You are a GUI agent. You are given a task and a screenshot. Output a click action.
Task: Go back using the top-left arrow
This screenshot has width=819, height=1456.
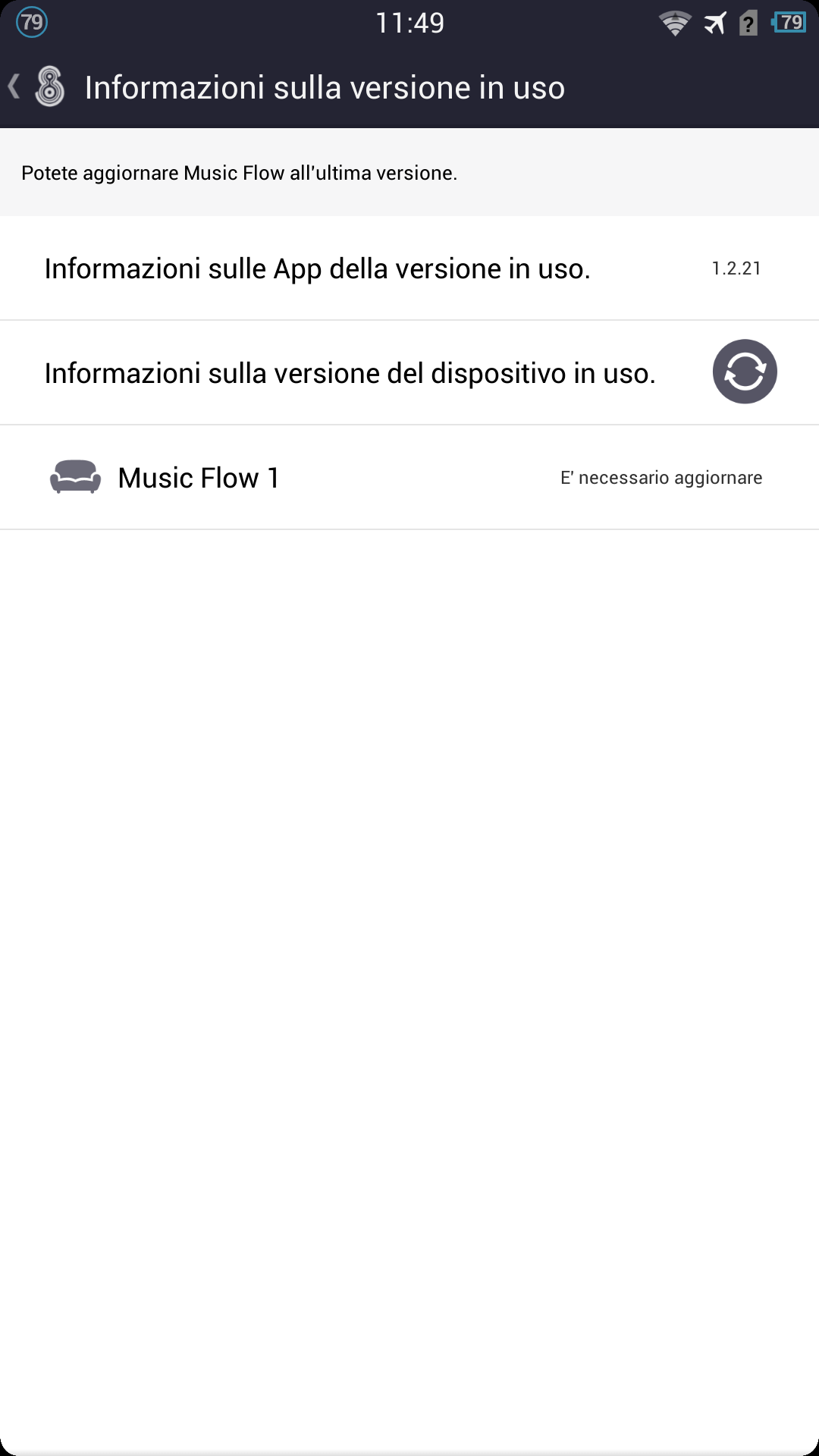click(14, 86)
